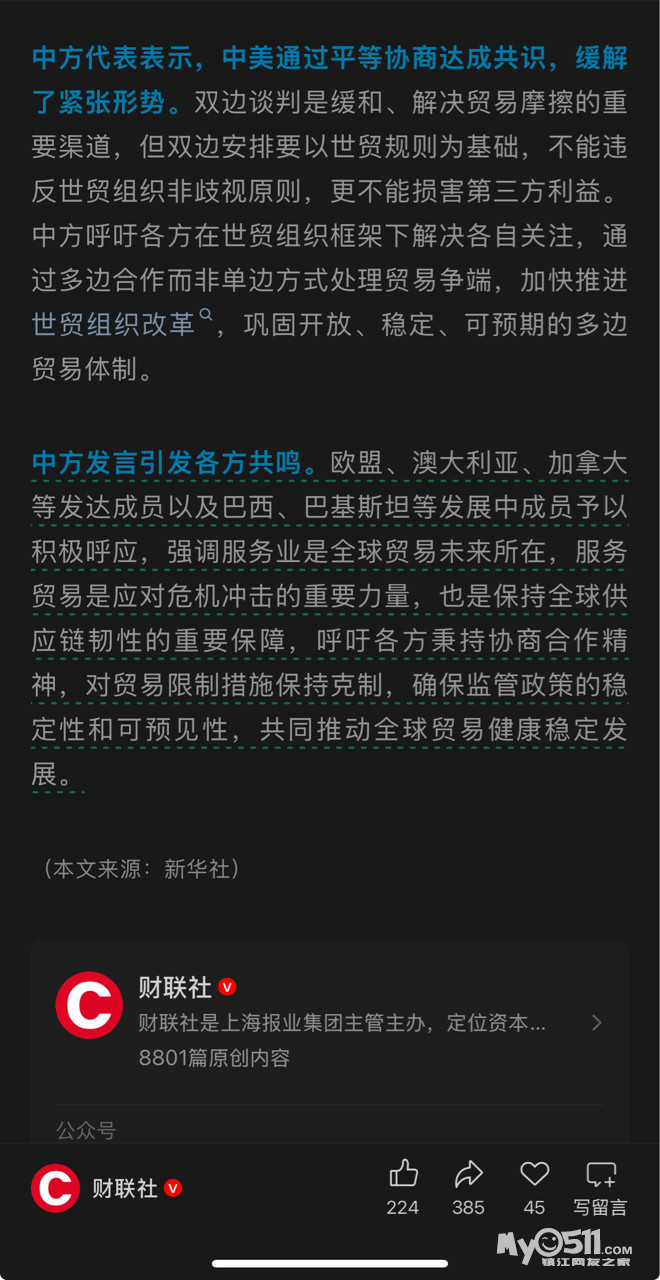Tap the 财联社 author name in bottom bar

(125, 1188)
